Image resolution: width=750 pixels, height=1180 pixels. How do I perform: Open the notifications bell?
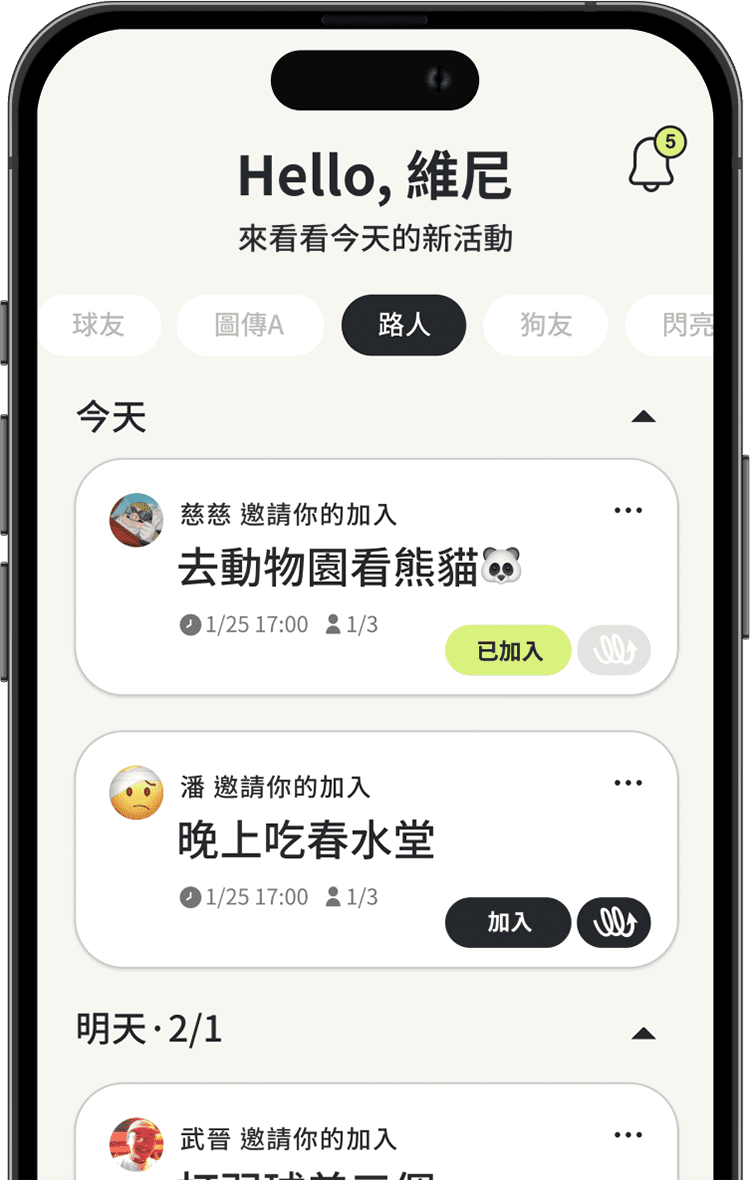pos(653,164)
